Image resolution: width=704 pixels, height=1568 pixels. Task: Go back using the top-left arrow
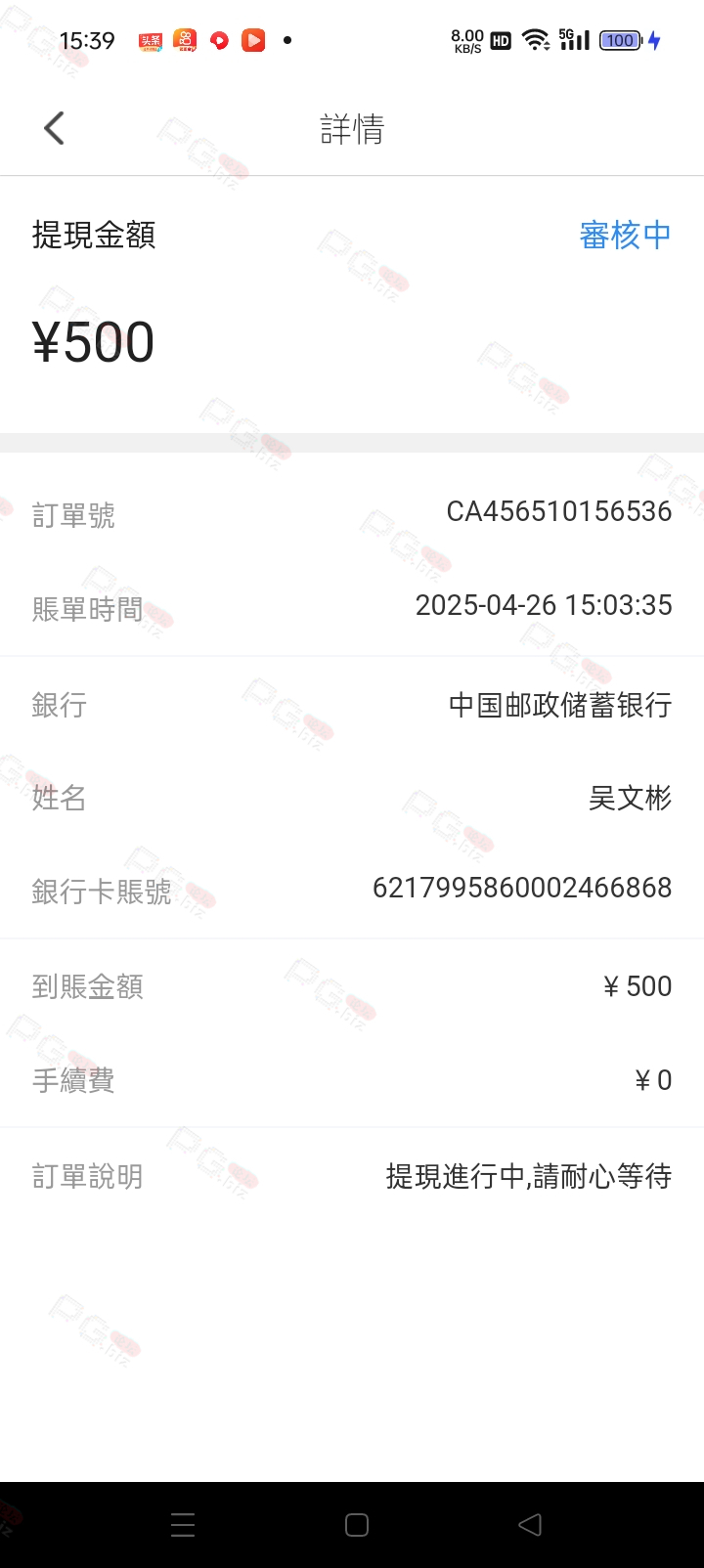(x=54, y=128)
